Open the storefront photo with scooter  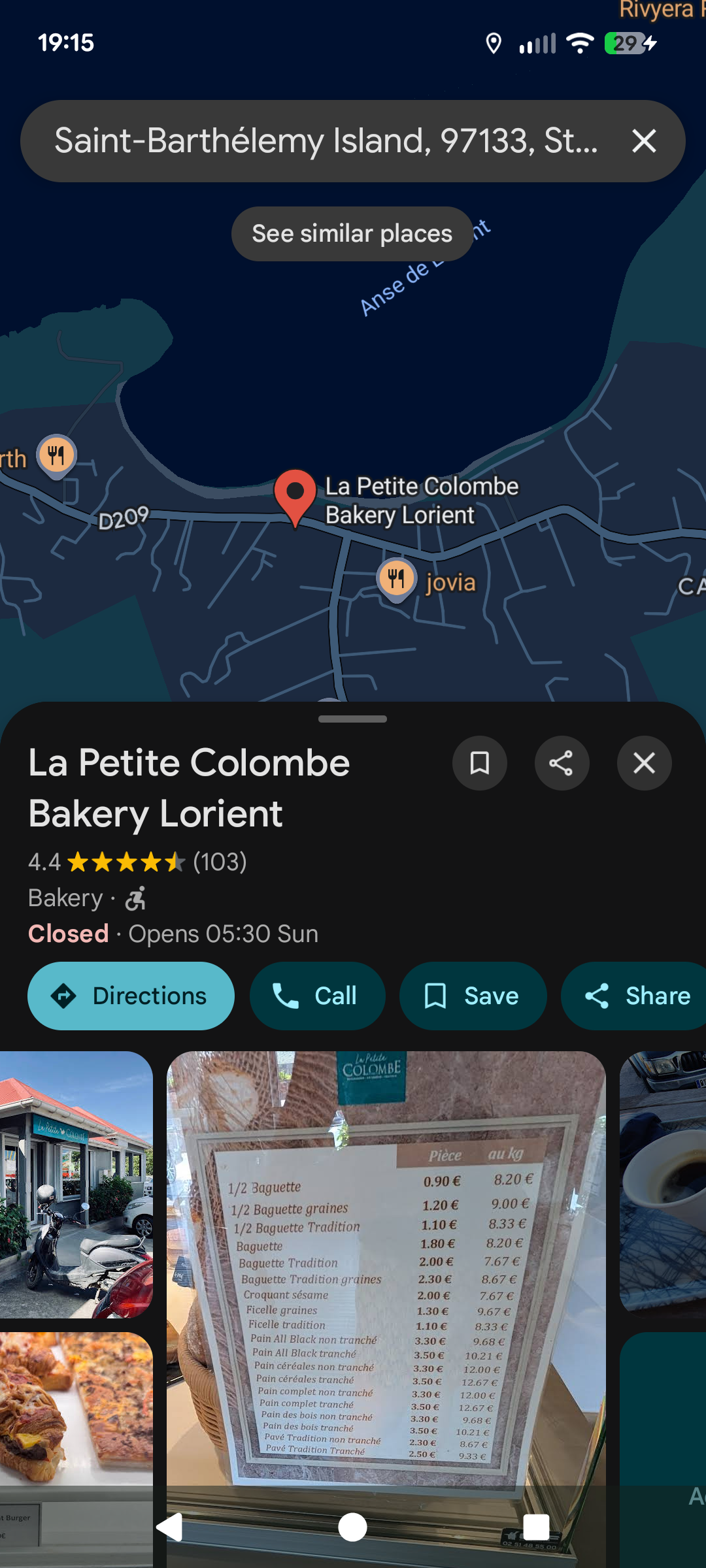click(x=76, y=1184)
